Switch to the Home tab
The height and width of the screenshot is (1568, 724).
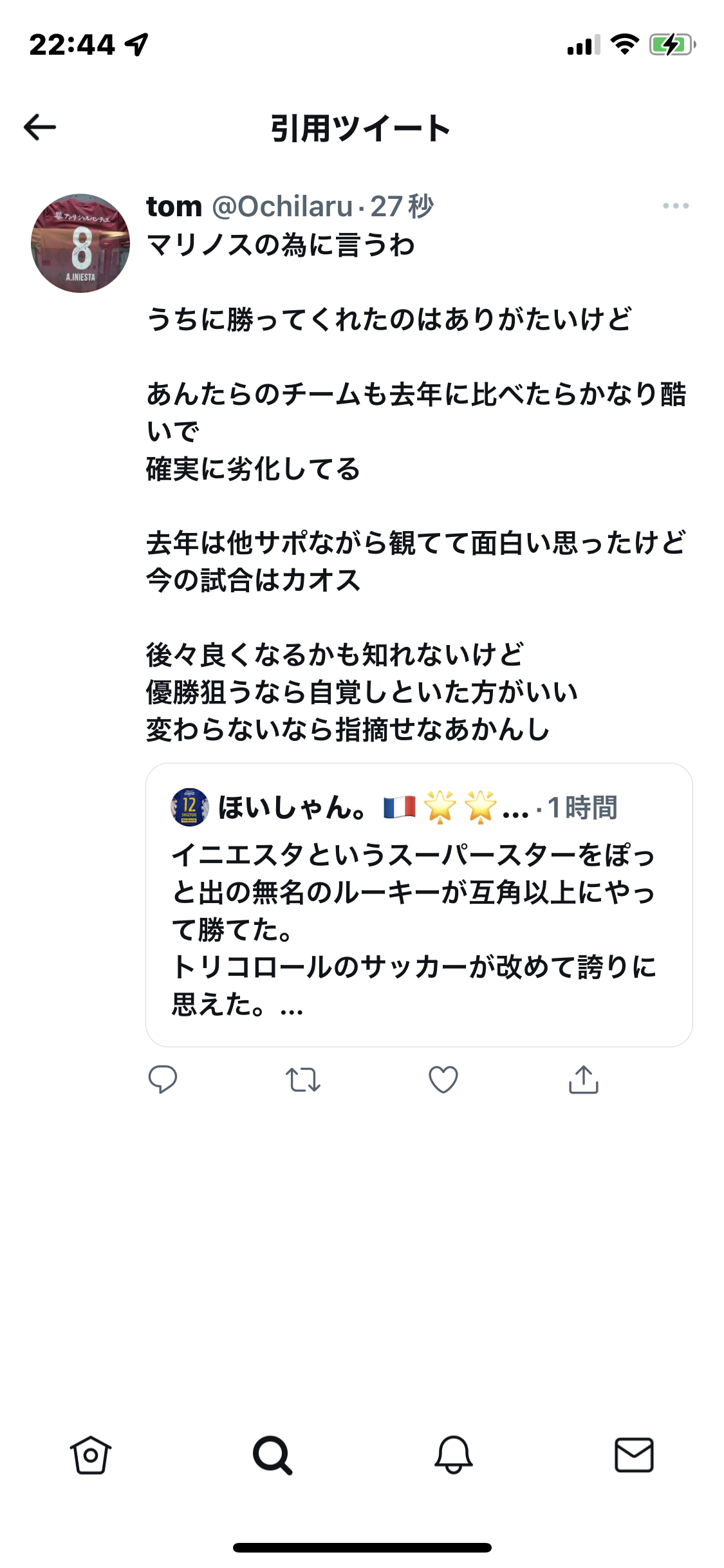91,1455
